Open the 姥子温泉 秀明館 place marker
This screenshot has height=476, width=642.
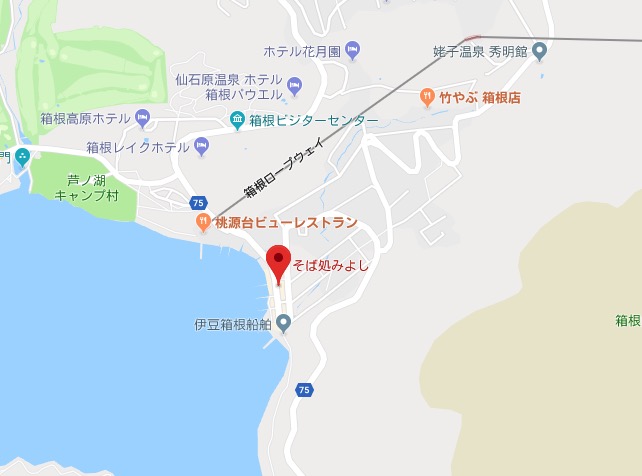pos(539,50)
